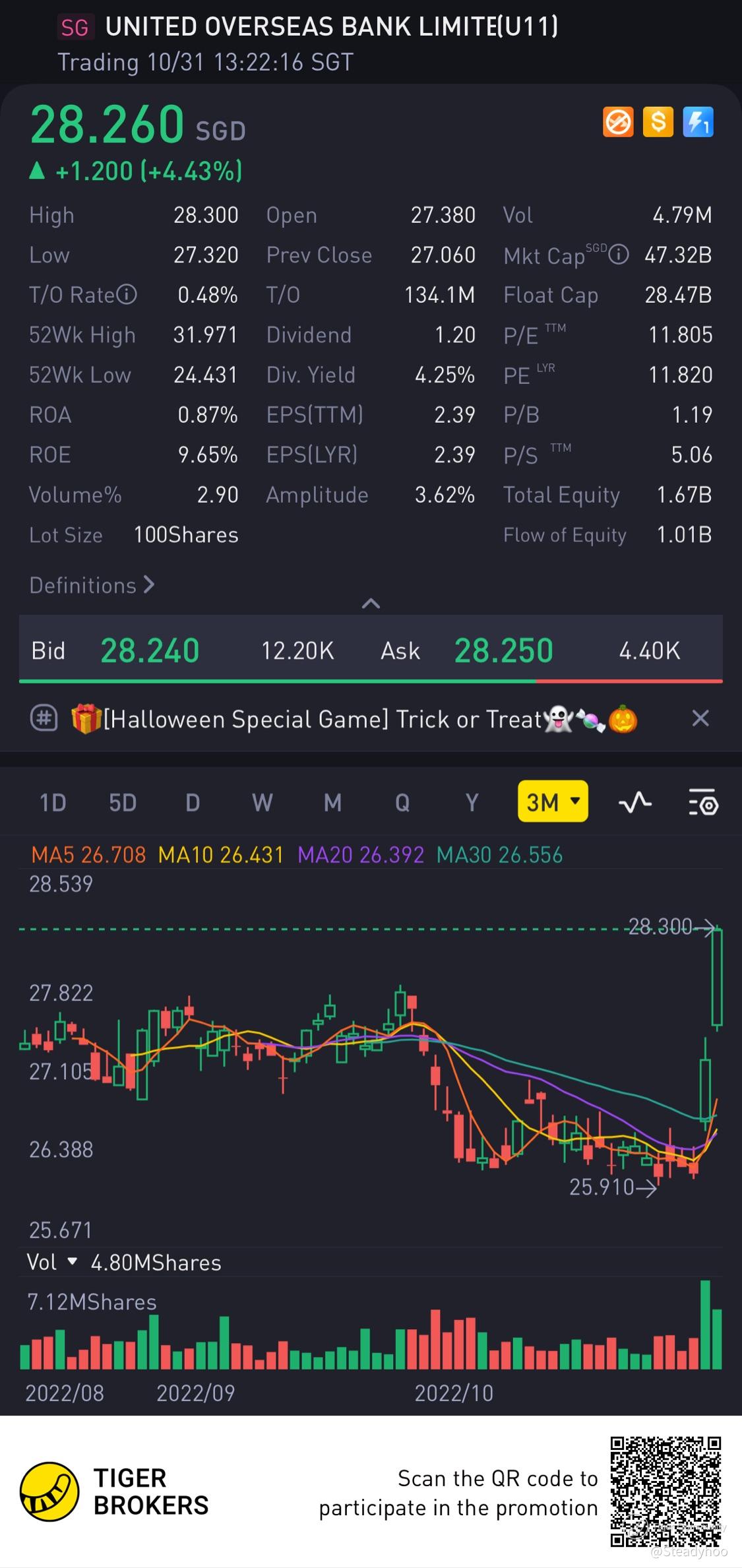The height and width of the screenshot is (1568, 742).
Task: Tap the info icon beside Mkt Cap
Action: point(618,254)
